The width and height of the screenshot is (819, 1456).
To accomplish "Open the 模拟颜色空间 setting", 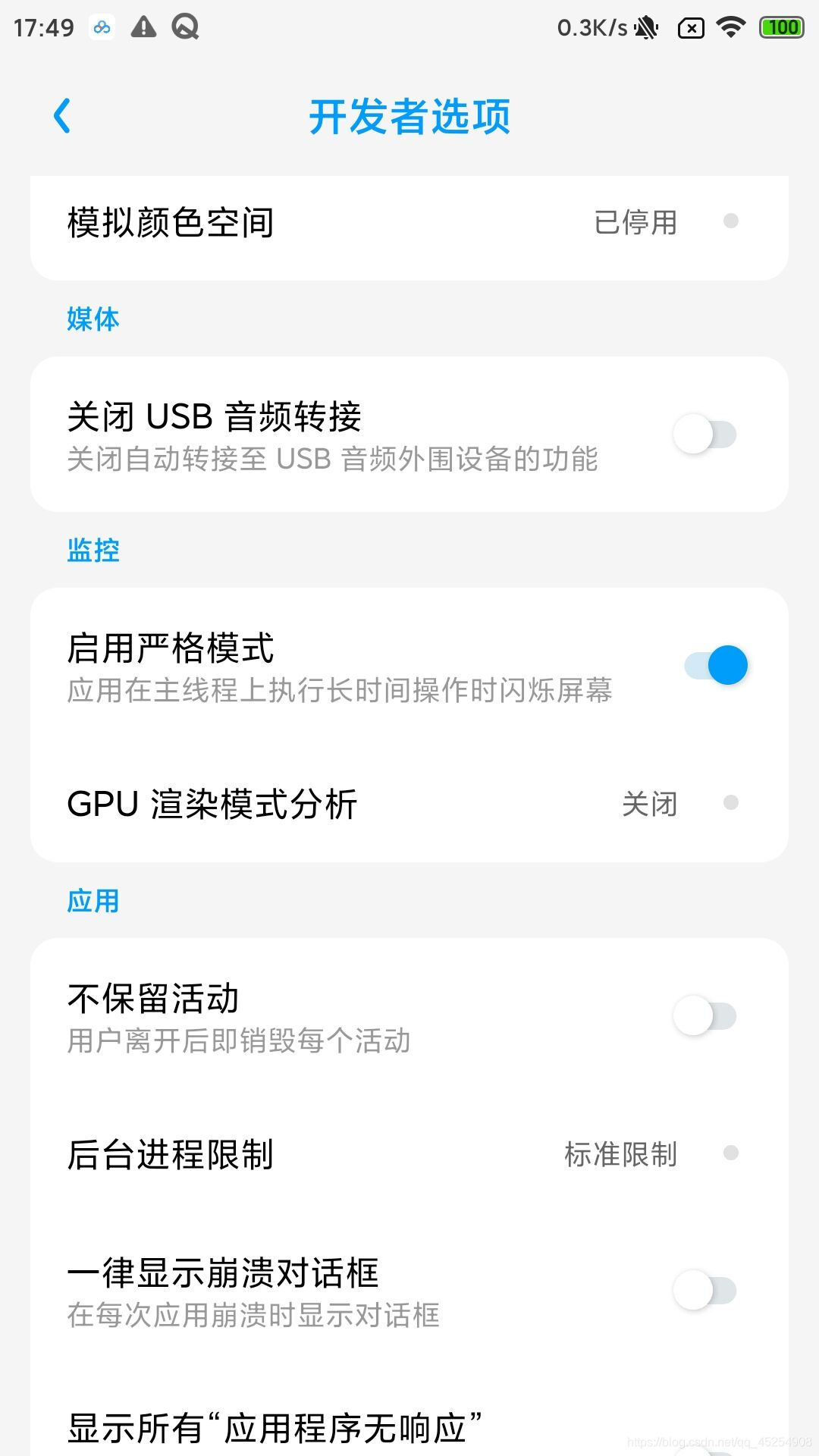I will pos(409,223).
